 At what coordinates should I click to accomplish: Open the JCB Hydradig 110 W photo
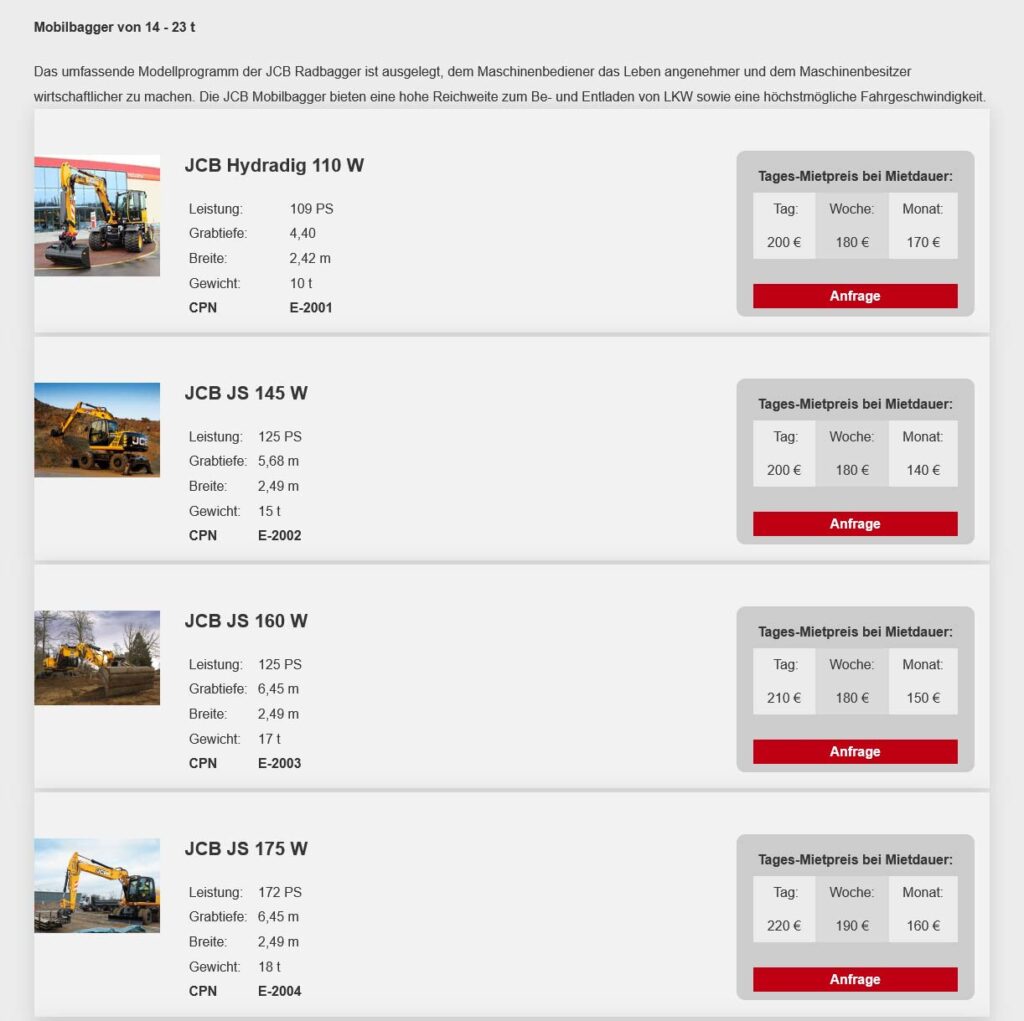click(x=97, y=215)
